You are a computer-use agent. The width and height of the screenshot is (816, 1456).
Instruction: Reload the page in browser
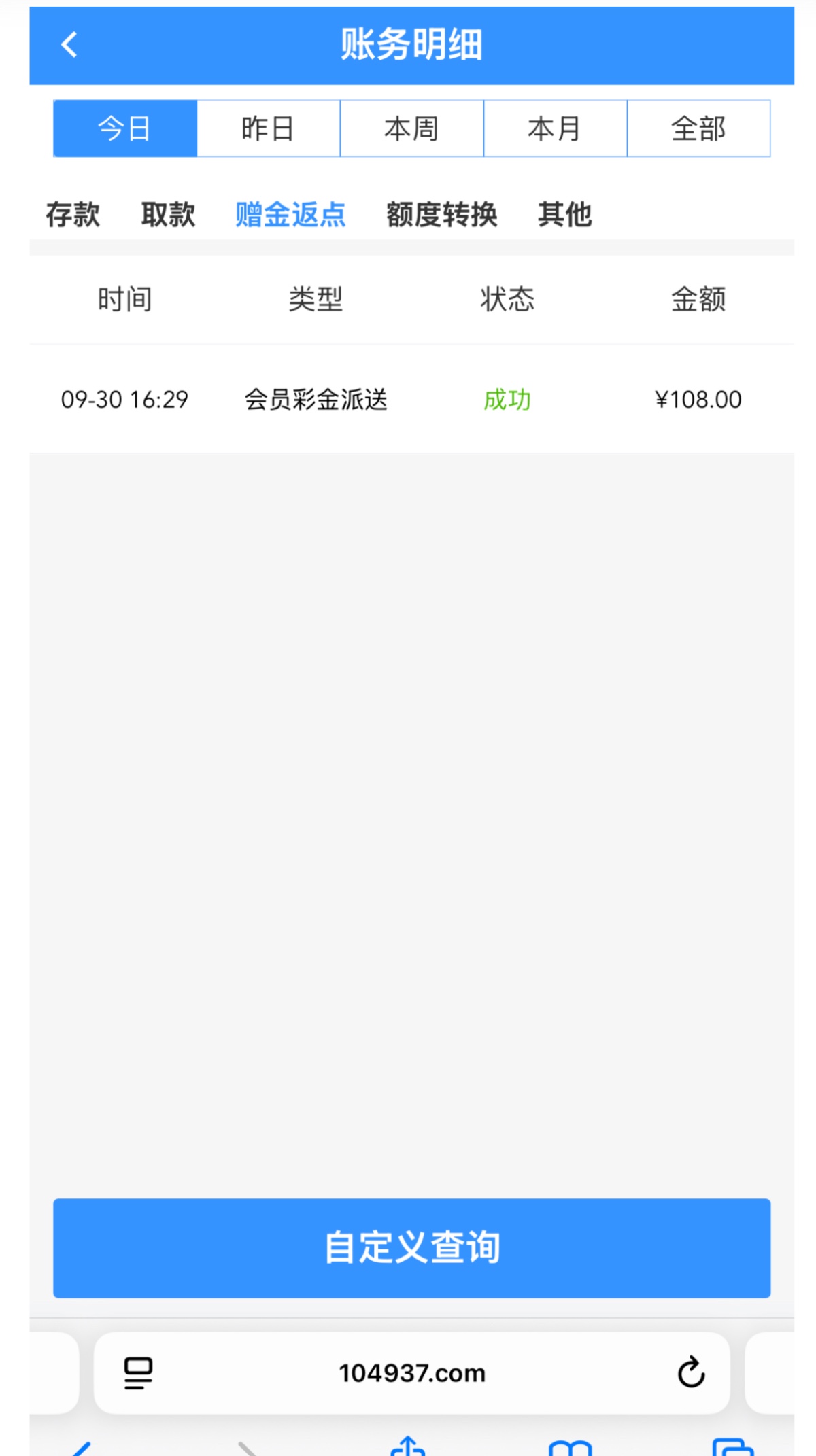point(691,1373)
